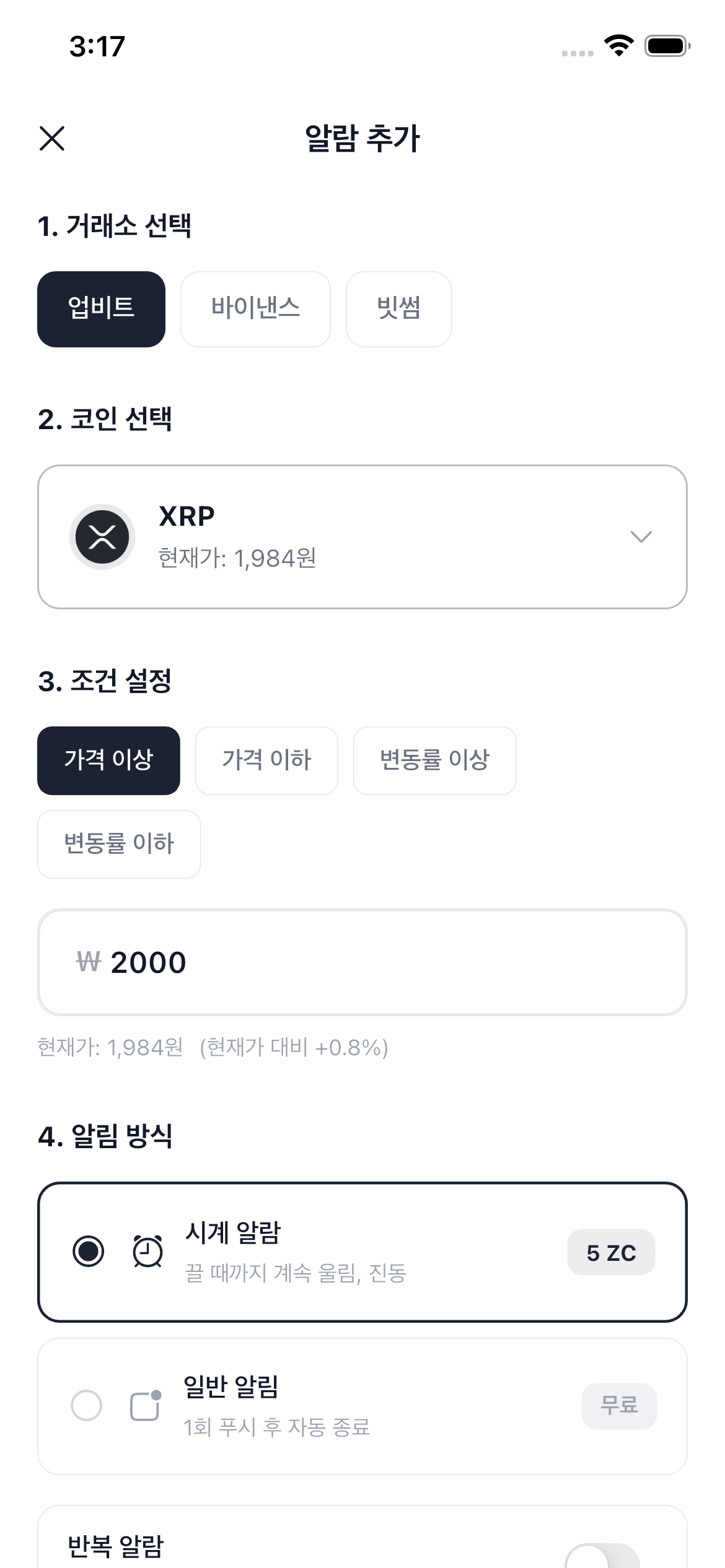Viewport: 725px width, 1568px height.
Task: Select the 변동률 이상 condition
Action: (x=434, y=760)
